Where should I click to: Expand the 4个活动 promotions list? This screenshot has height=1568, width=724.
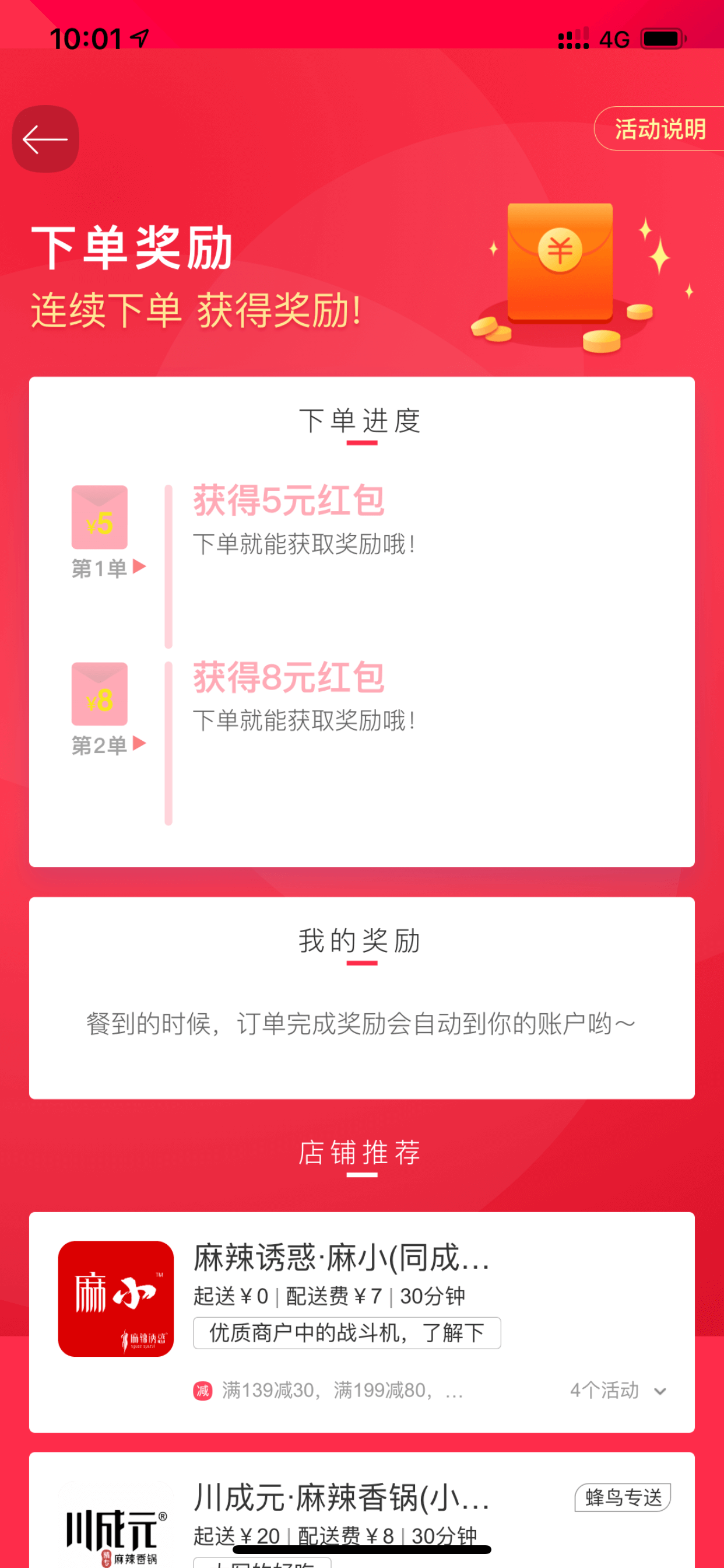click(x=618, y=1390)
